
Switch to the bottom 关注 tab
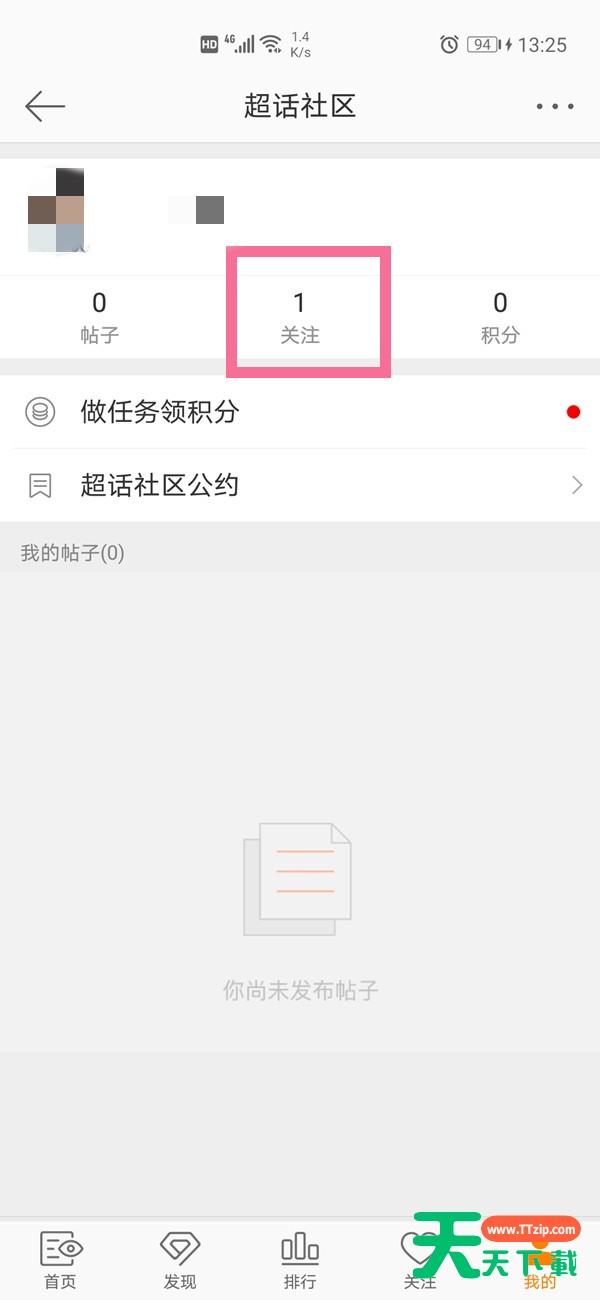pyautogui.click(x=420, y=1260)
